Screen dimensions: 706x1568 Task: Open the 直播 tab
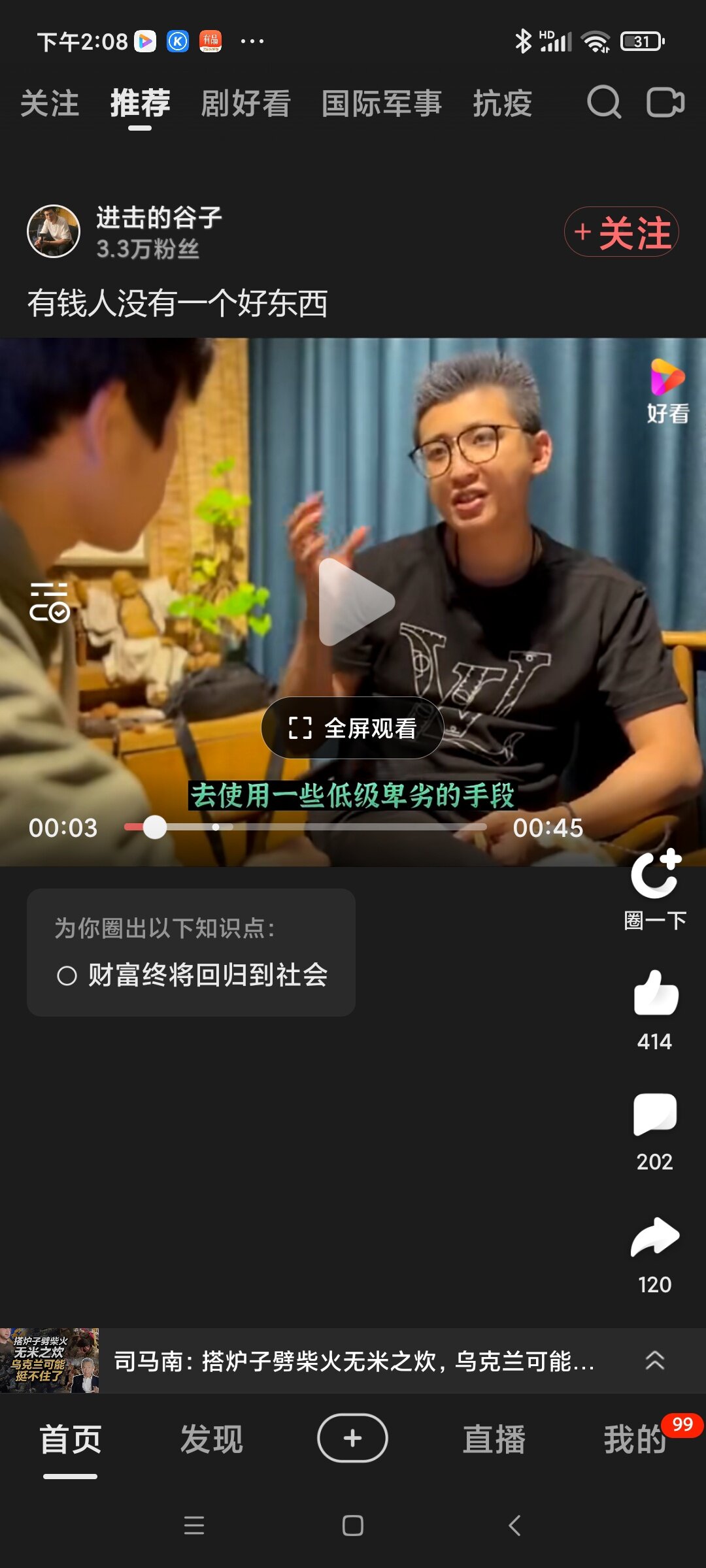[494, 1439]
